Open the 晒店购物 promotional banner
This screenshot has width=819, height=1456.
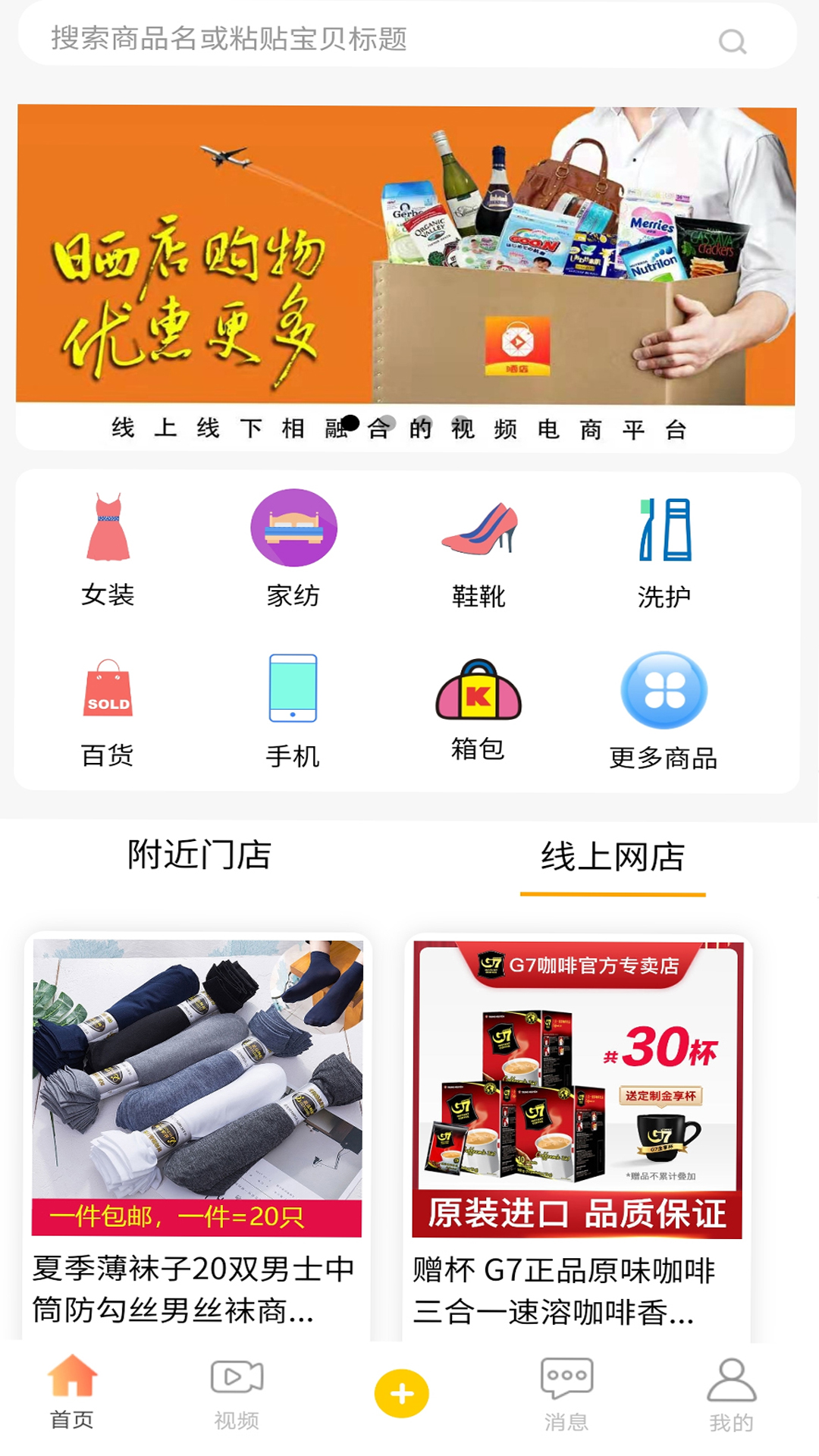[x=406, y=258]
